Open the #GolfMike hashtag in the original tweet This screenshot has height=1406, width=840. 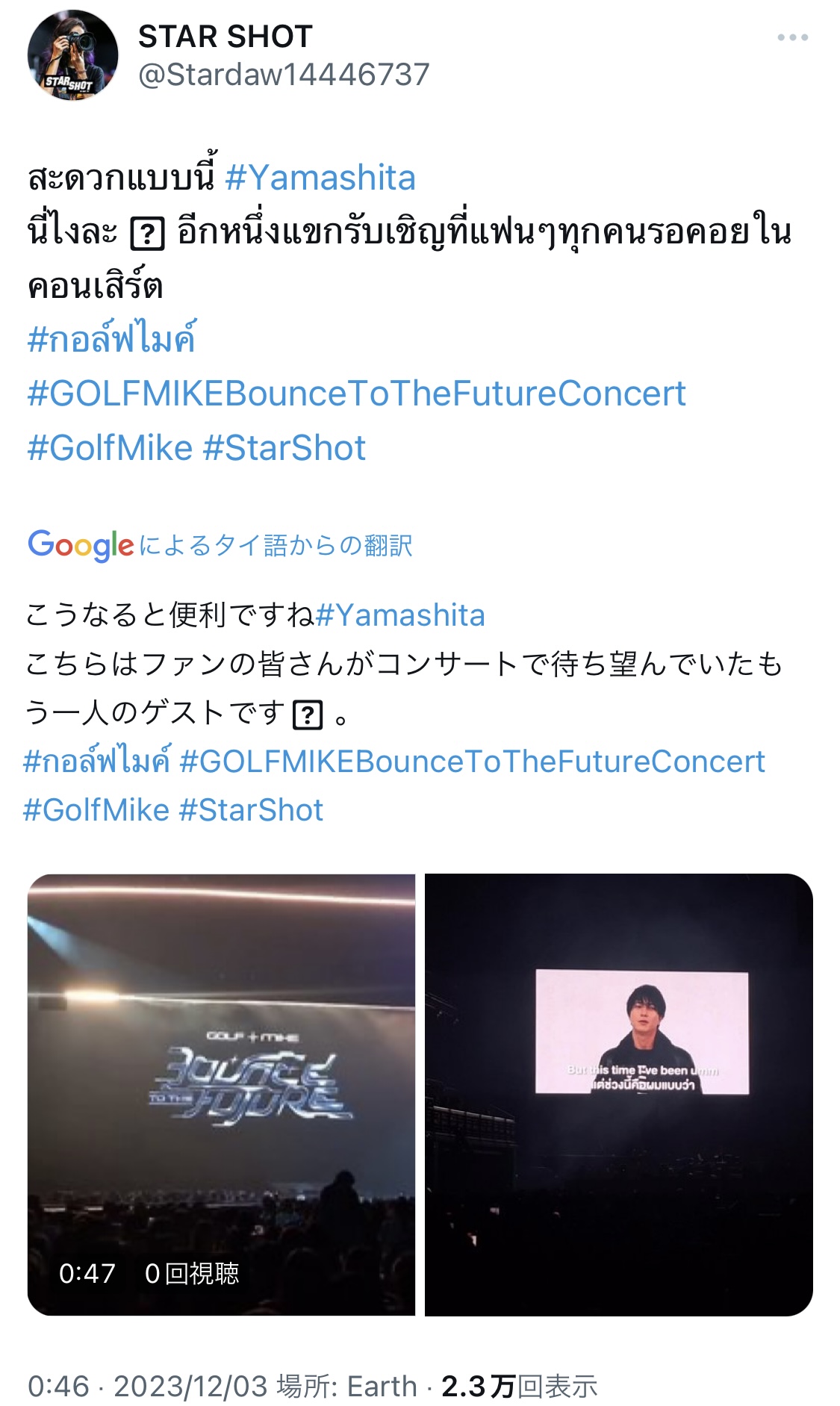[x=110, y=448]
